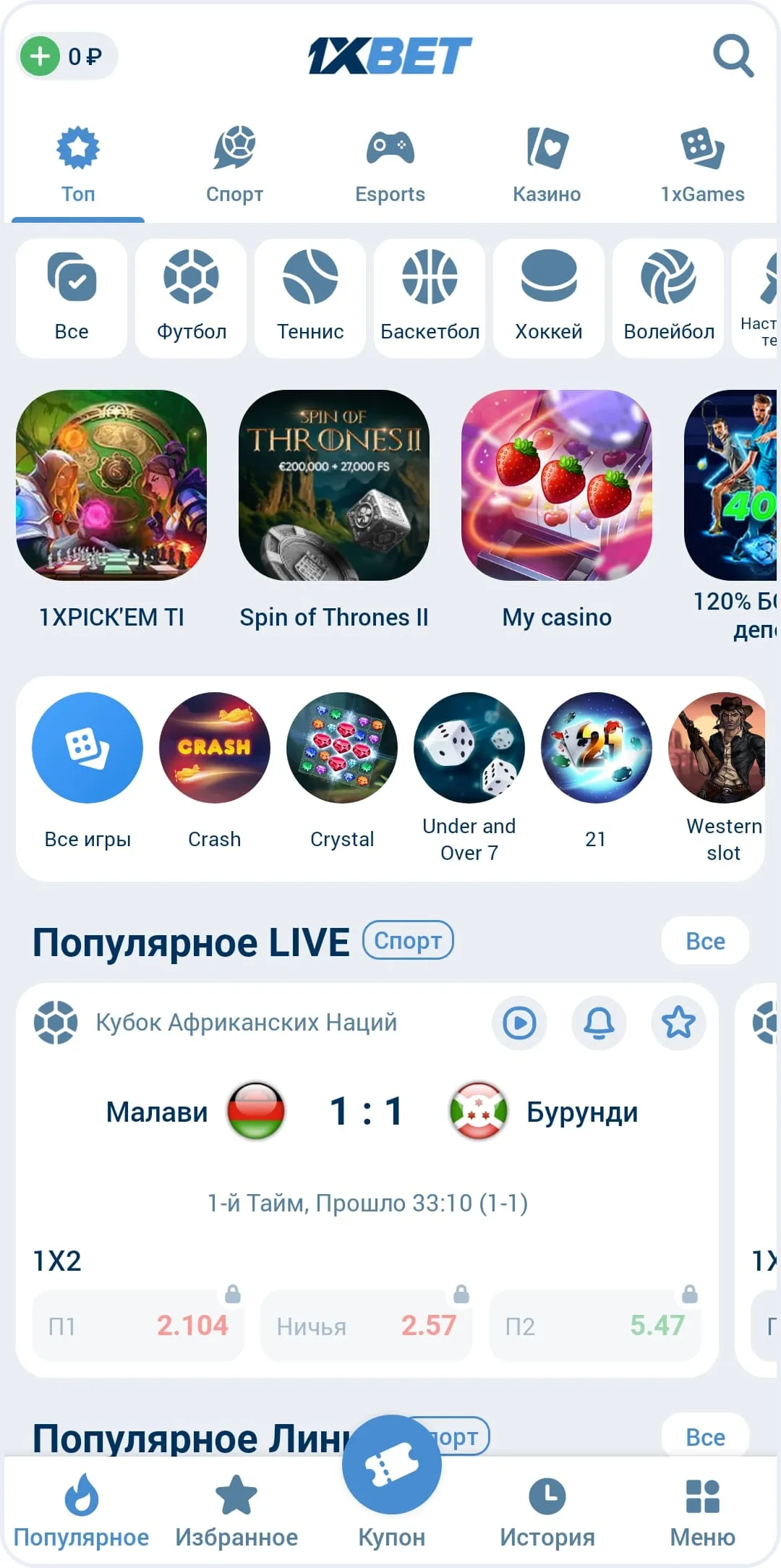The height and width of the screenshot is (1568, 781).
Task: Open the Все игры 1xGames icon
Action: click(86, 748)
